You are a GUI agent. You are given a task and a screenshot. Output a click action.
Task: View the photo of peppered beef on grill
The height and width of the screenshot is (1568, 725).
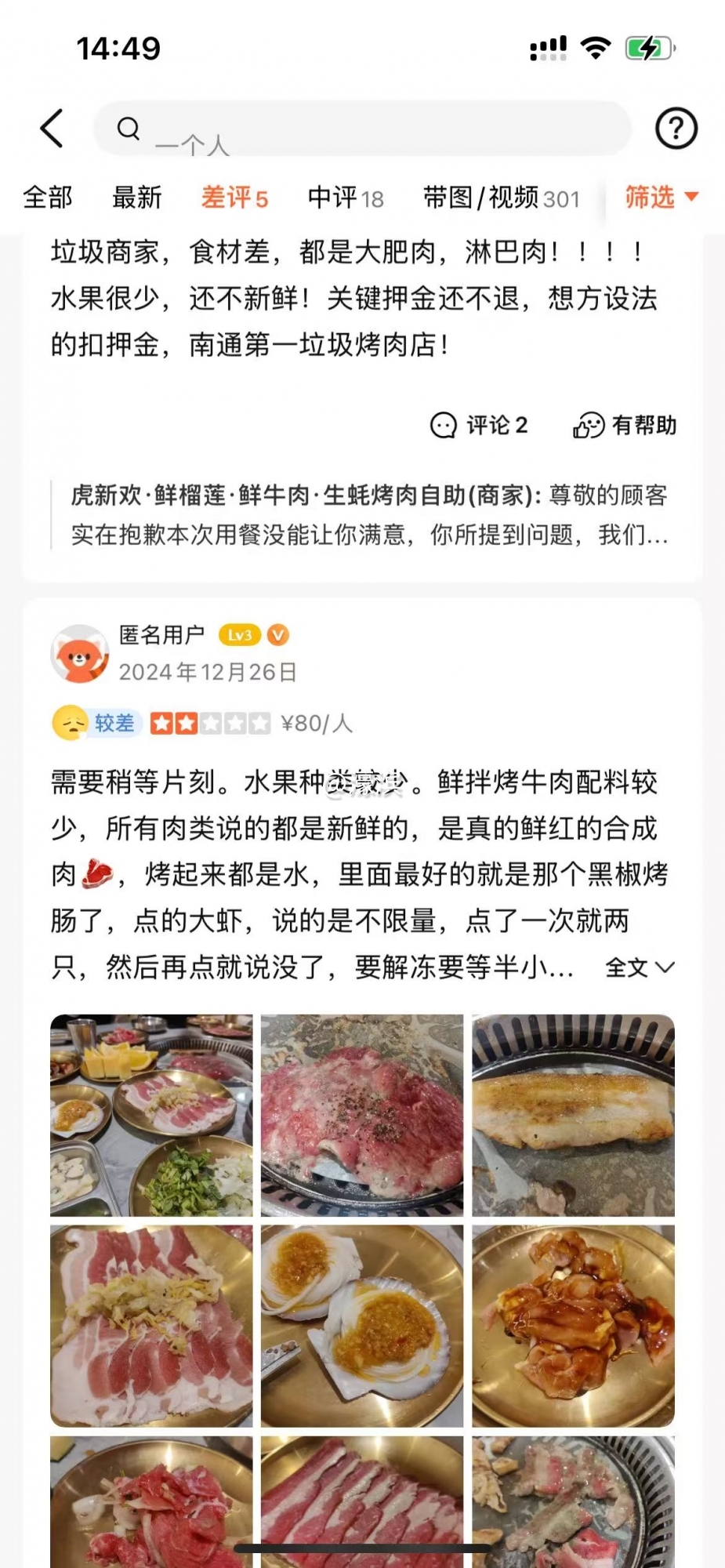pos(362,1115)
